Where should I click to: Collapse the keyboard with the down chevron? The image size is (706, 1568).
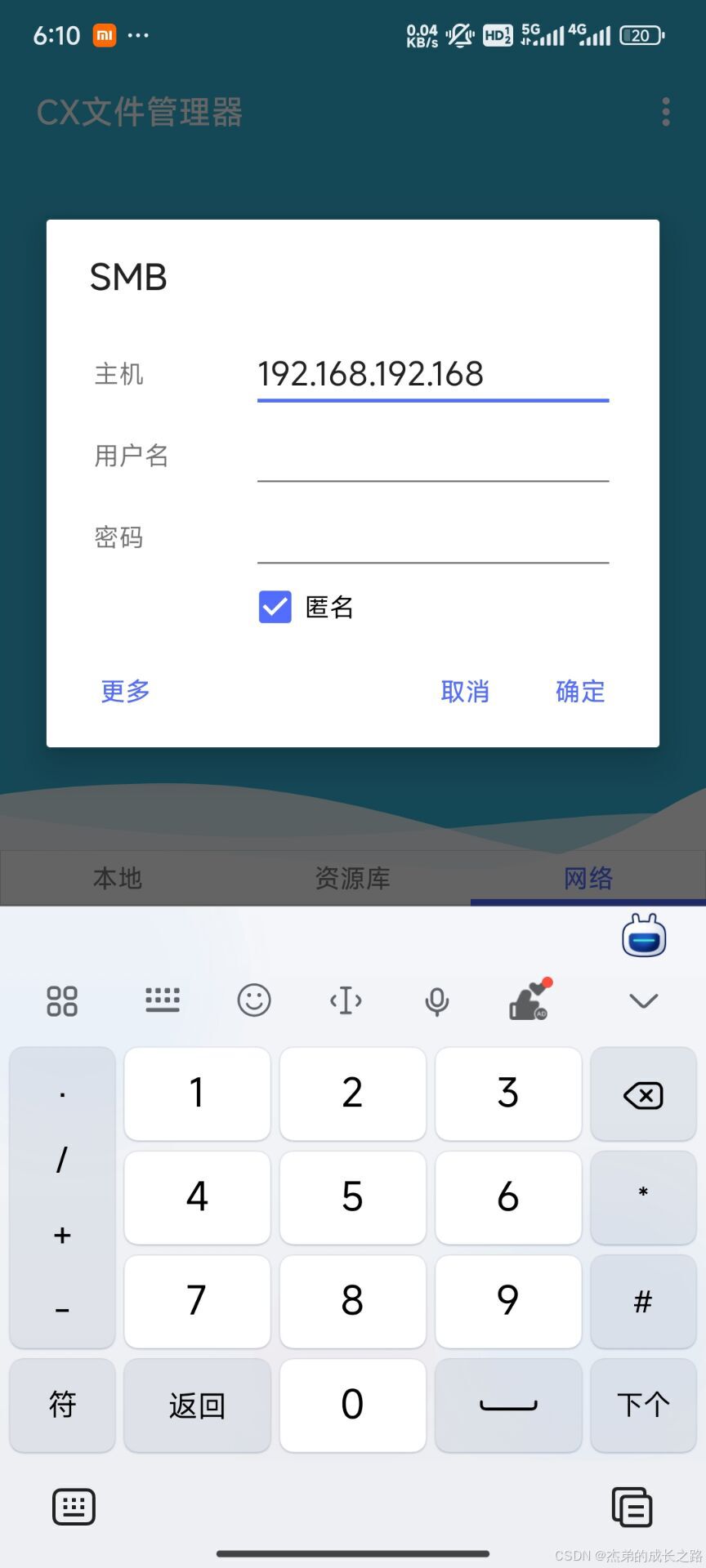pos(643,1000)
